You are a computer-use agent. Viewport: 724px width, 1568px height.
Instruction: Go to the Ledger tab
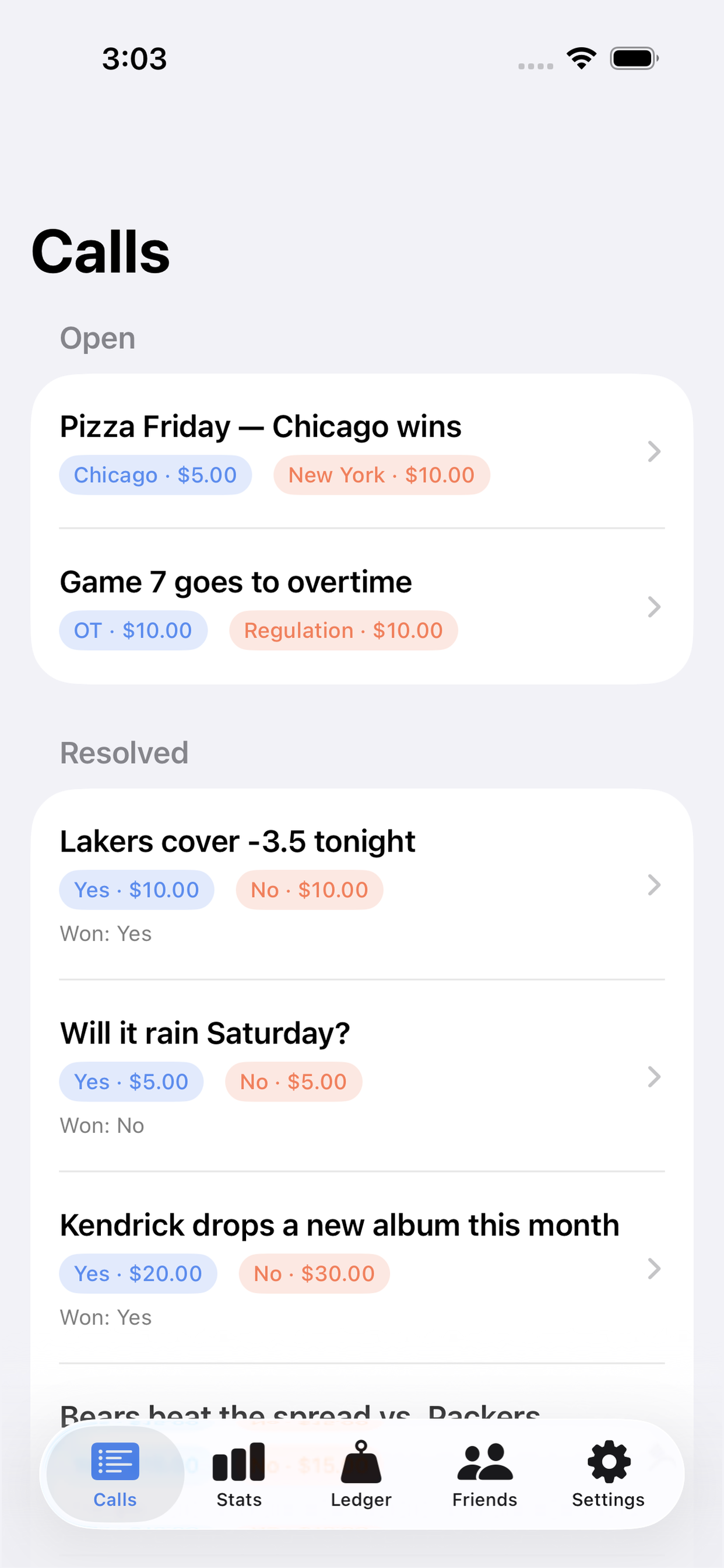361,1473
